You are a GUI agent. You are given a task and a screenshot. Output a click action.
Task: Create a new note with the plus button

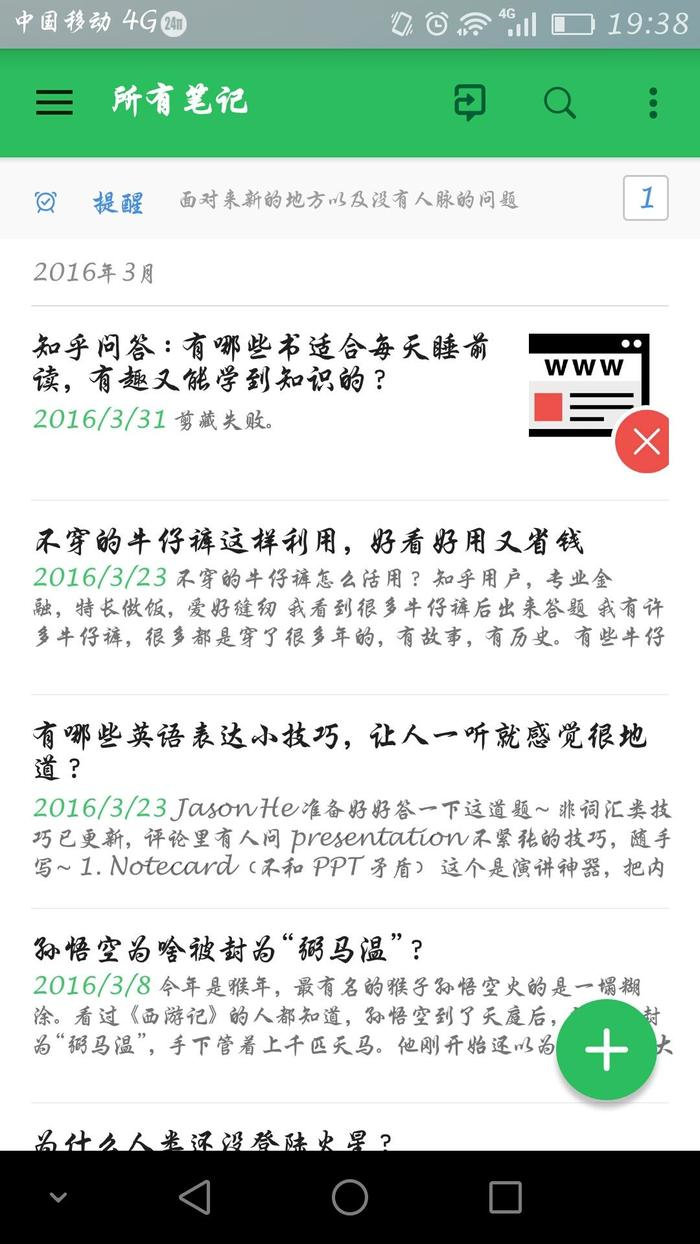(606, 1050)
